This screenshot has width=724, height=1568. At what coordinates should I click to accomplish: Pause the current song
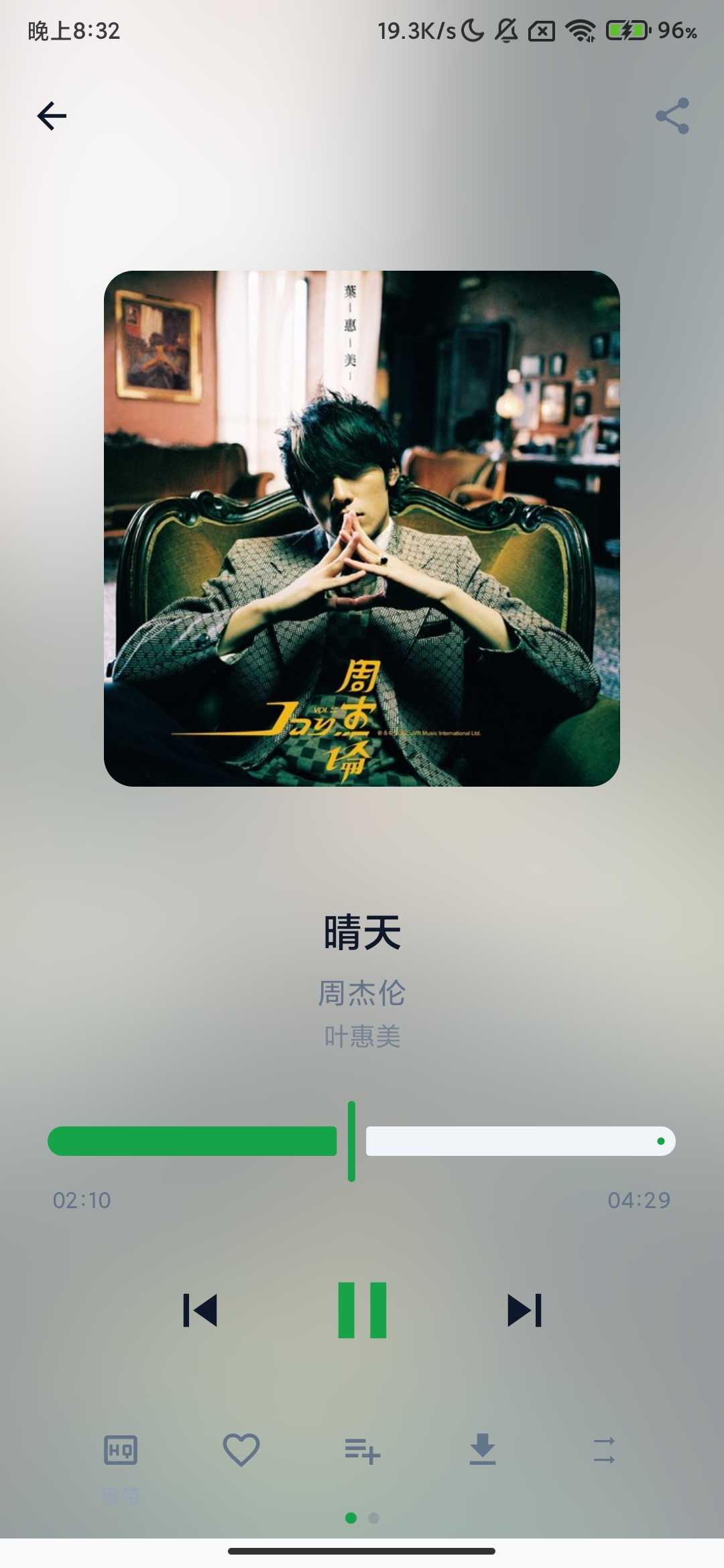362,1310
